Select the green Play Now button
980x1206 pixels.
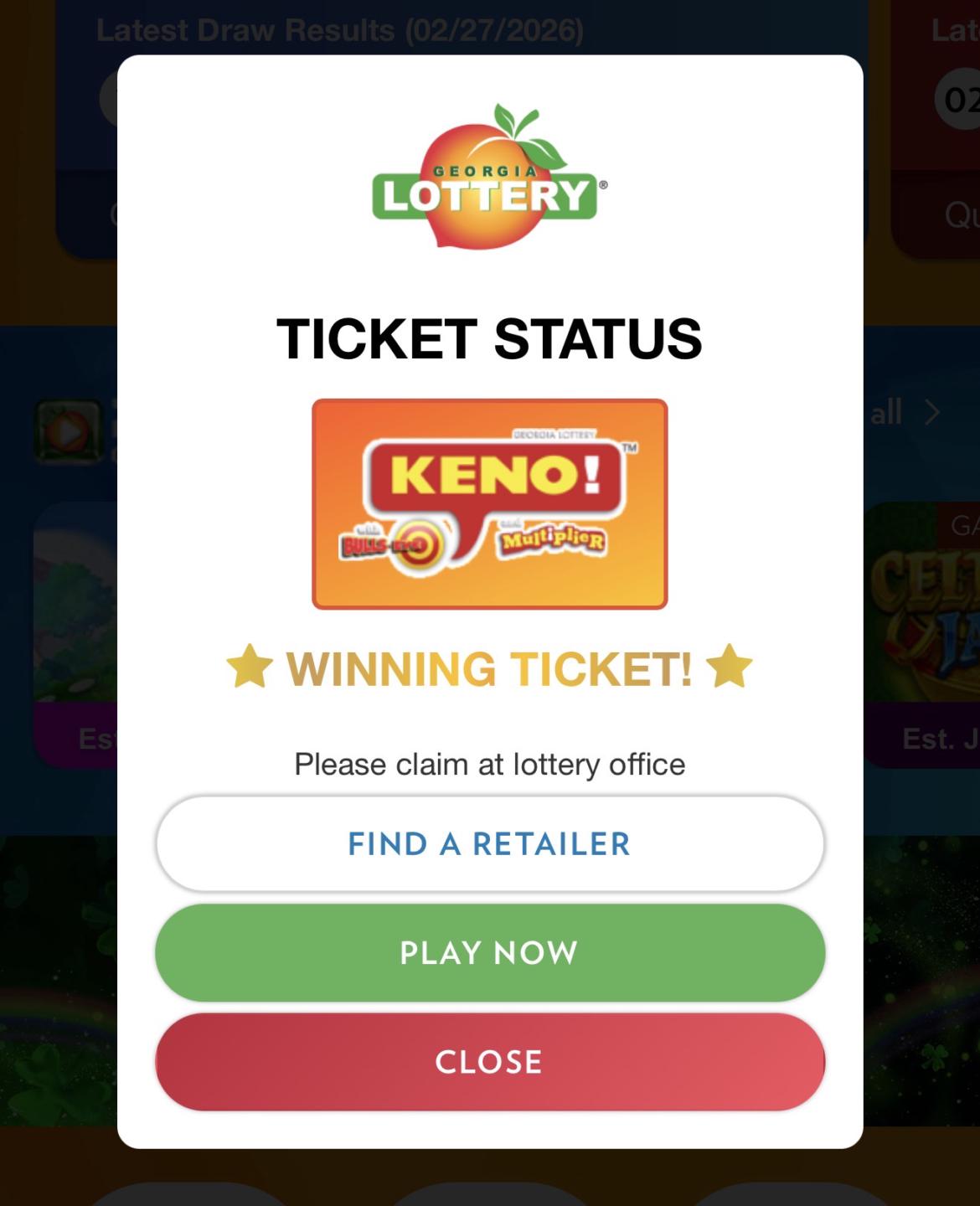(x=489, y=953)
